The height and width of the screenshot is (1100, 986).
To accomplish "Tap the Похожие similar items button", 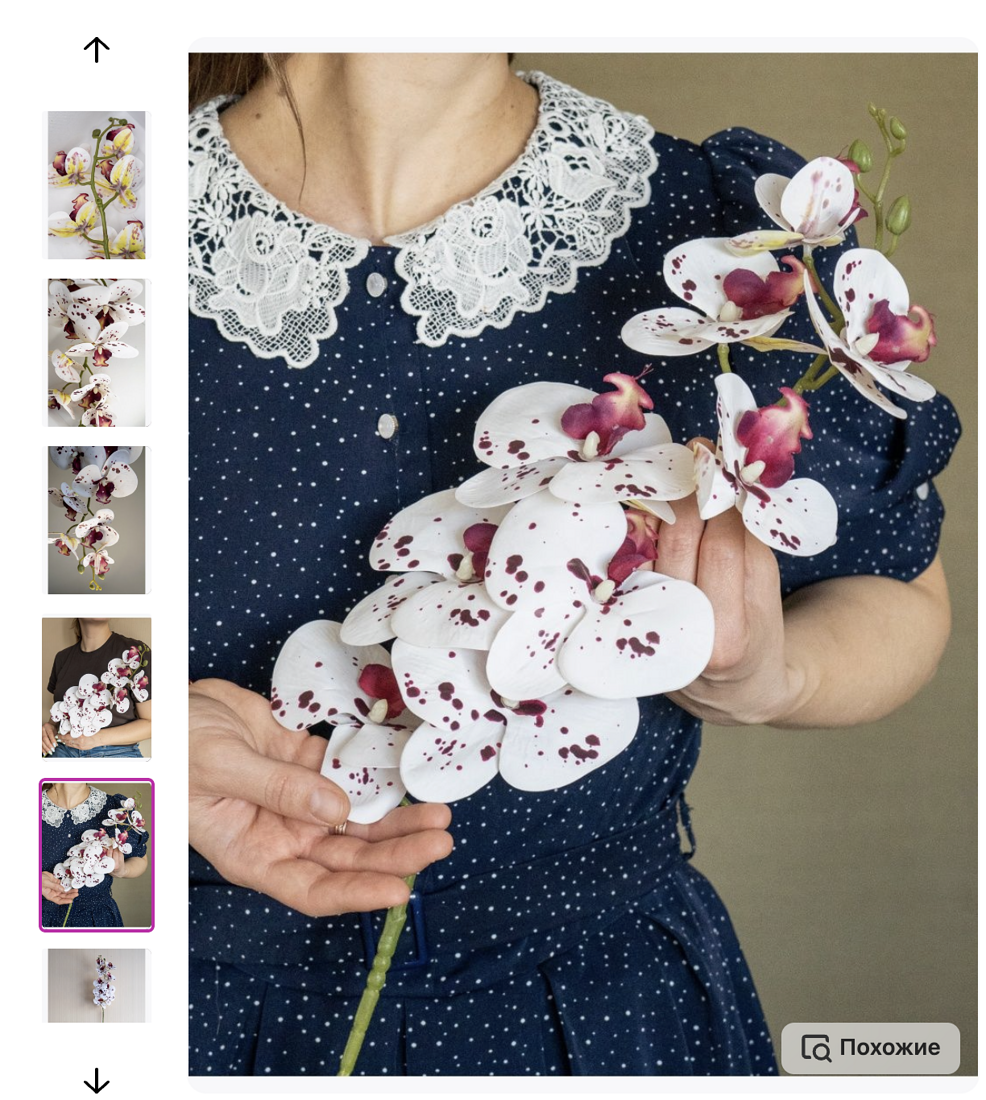I will pos(870,1047).
